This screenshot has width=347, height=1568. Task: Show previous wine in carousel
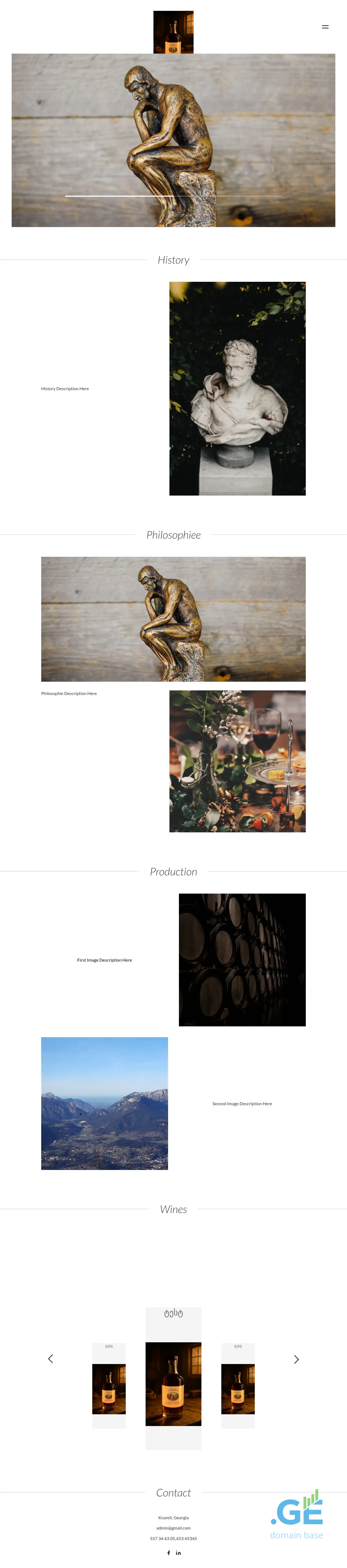click(x=50, y=1358)
